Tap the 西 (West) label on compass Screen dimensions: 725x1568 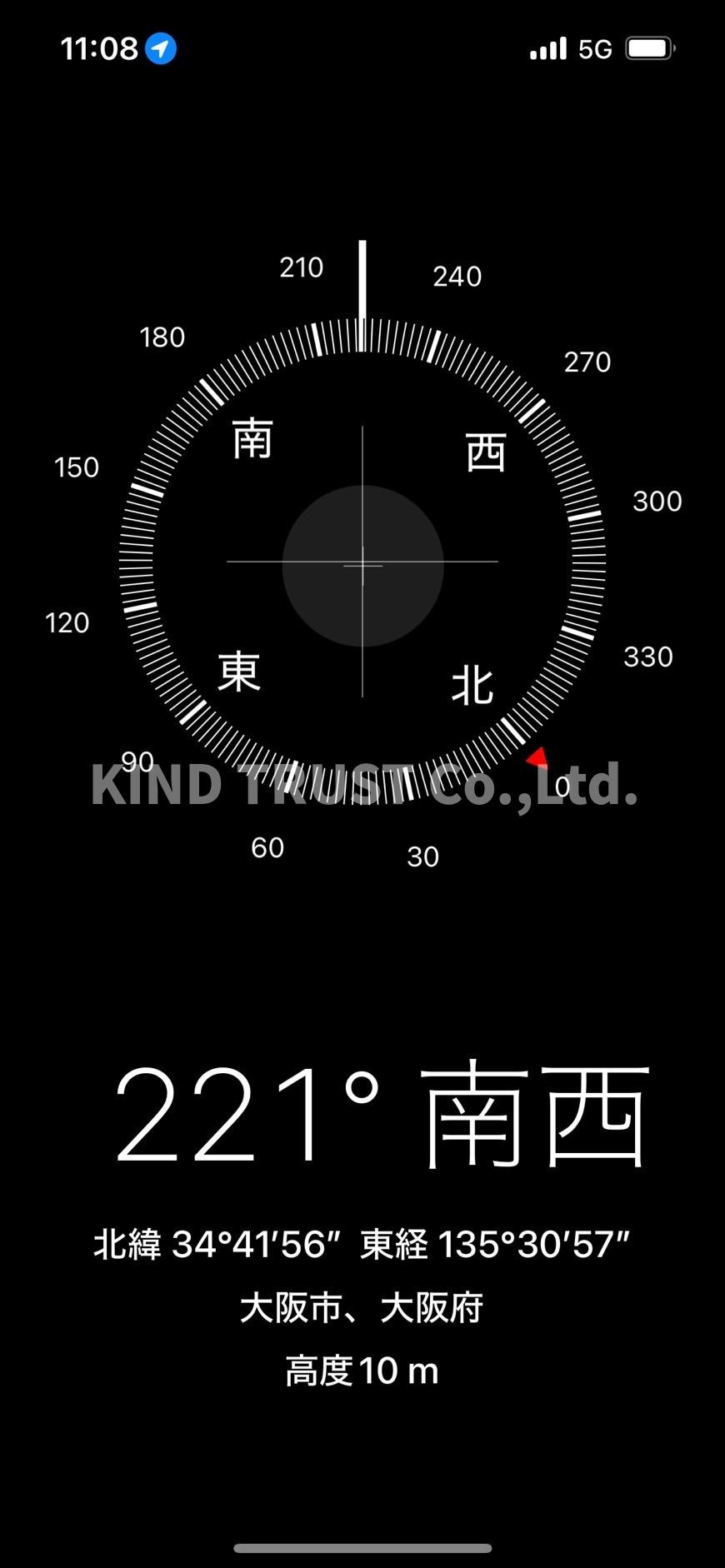(484, 451)
